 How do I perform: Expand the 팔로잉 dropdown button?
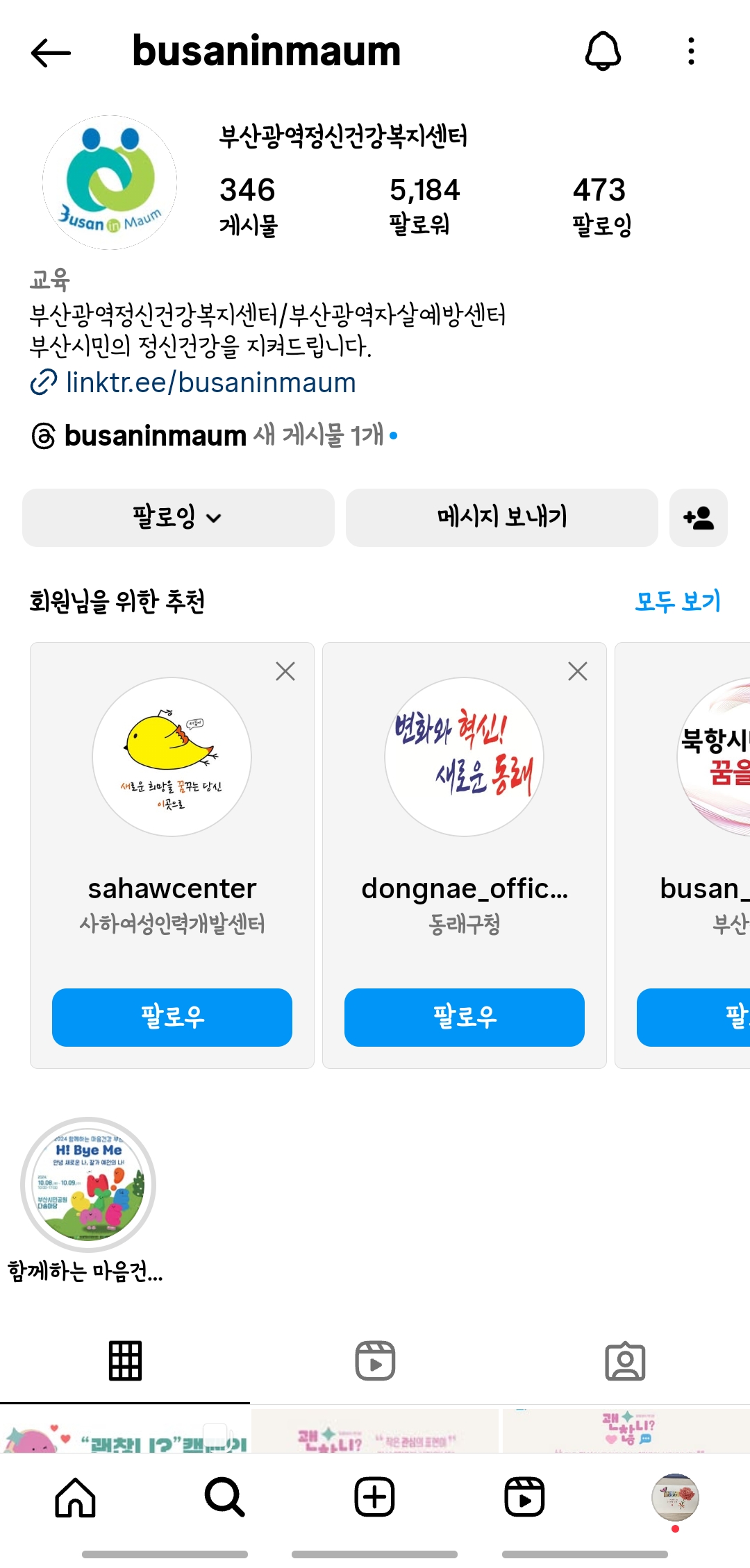[x=178, y=518]
